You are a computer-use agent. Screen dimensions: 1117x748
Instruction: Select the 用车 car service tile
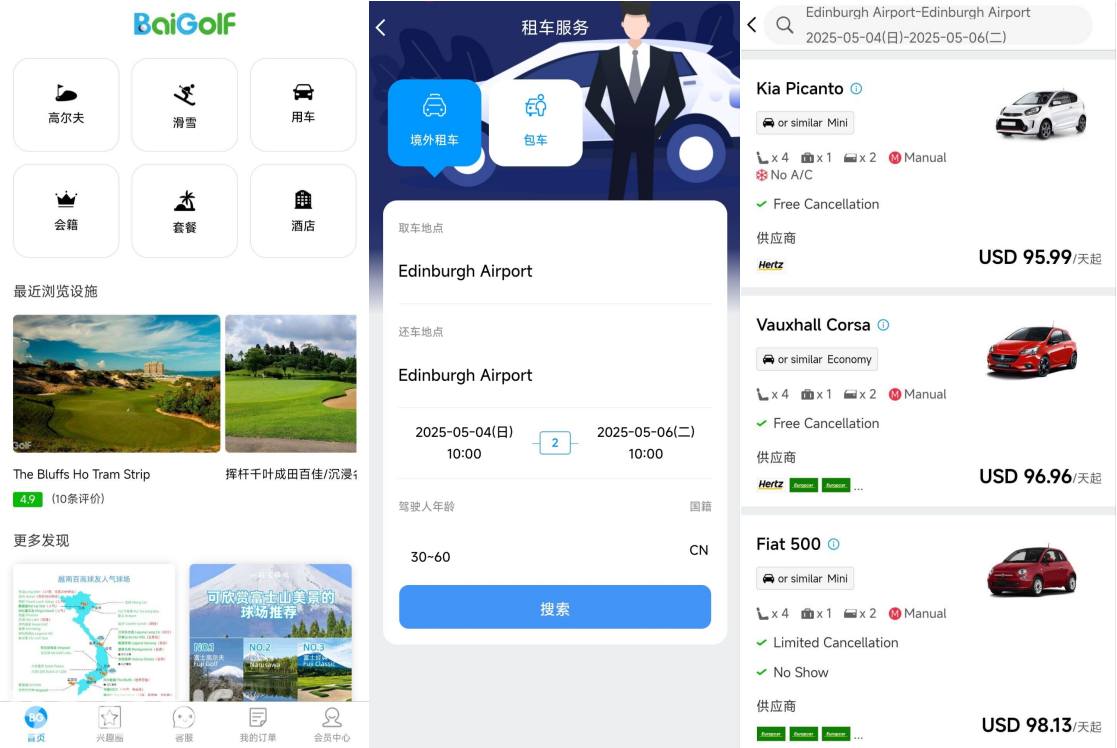coord(303,104)
